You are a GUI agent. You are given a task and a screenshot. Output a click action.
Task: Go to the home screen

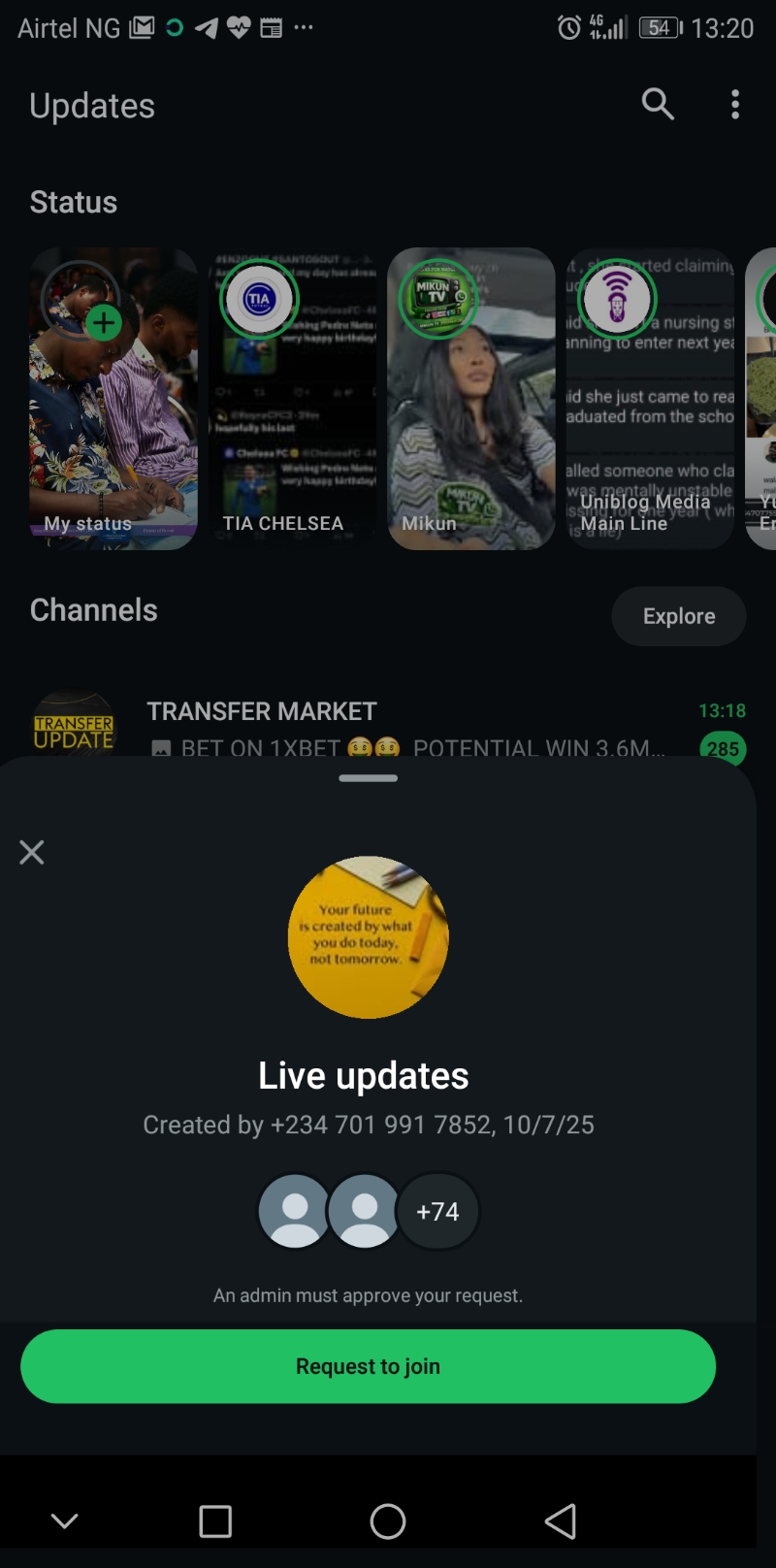388,1521
